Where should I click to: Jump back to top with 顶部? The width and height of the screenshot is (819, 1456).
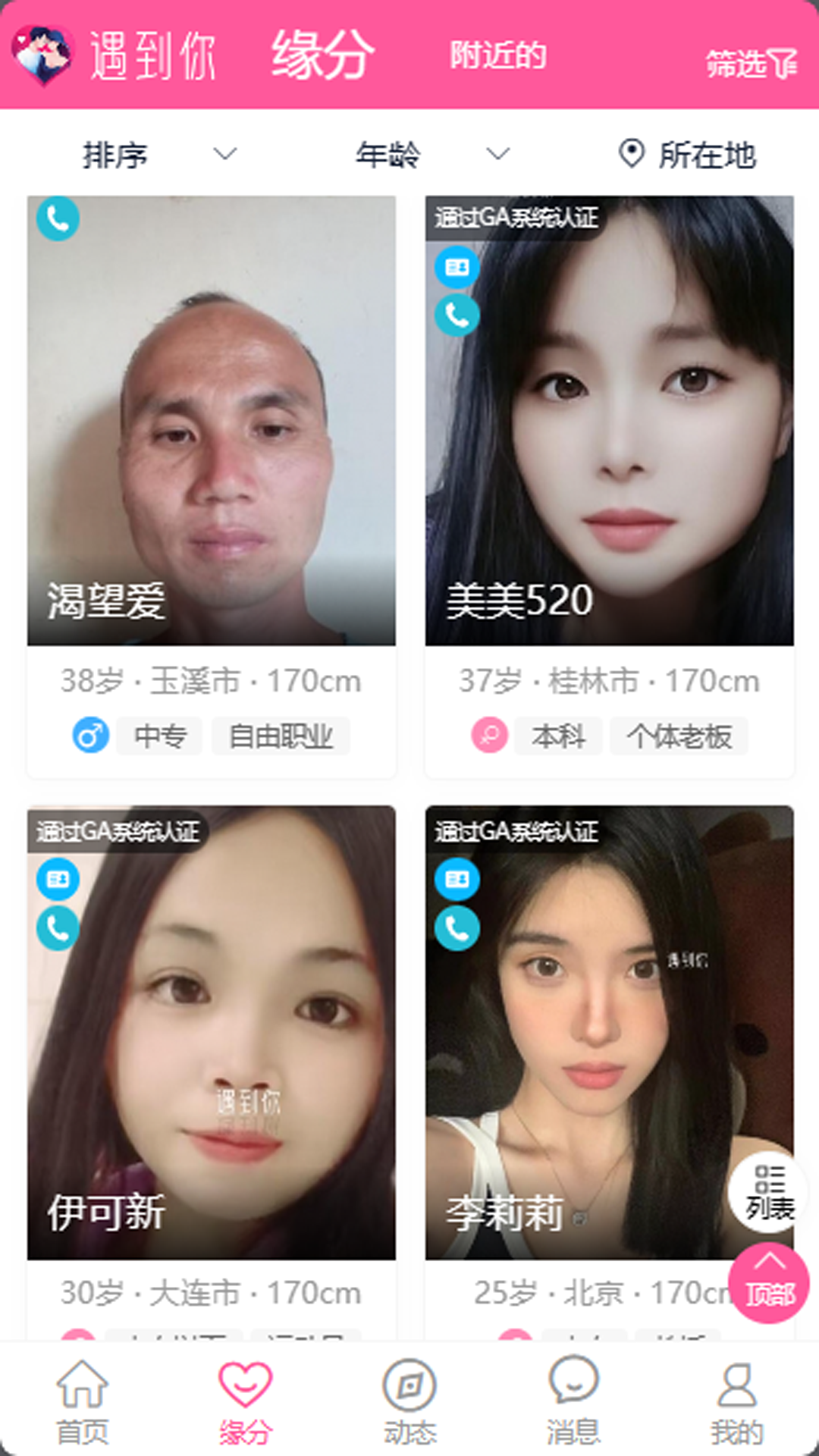click(x=769, y=1283)
